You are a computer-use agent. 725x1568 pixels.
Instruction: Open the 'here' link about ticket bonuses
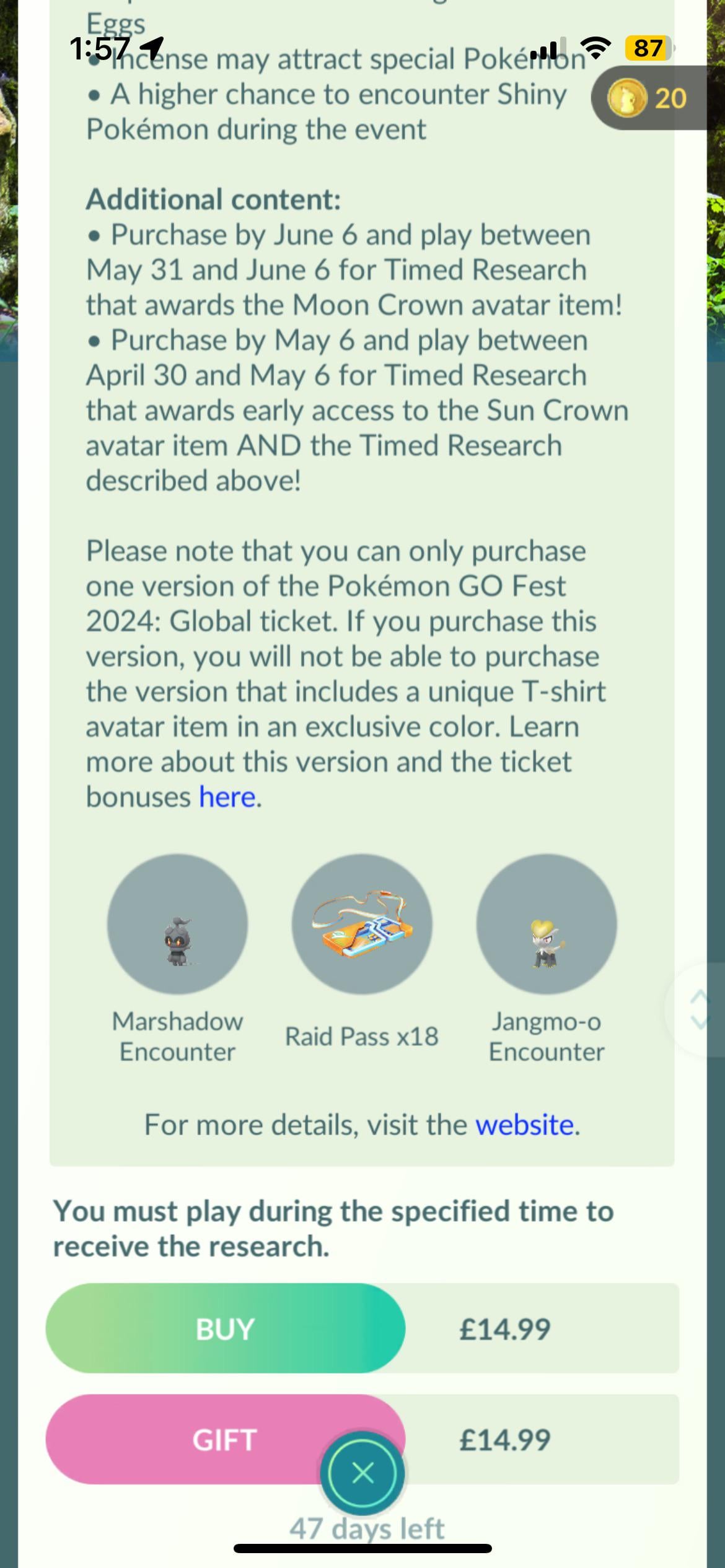coord(227,798)
